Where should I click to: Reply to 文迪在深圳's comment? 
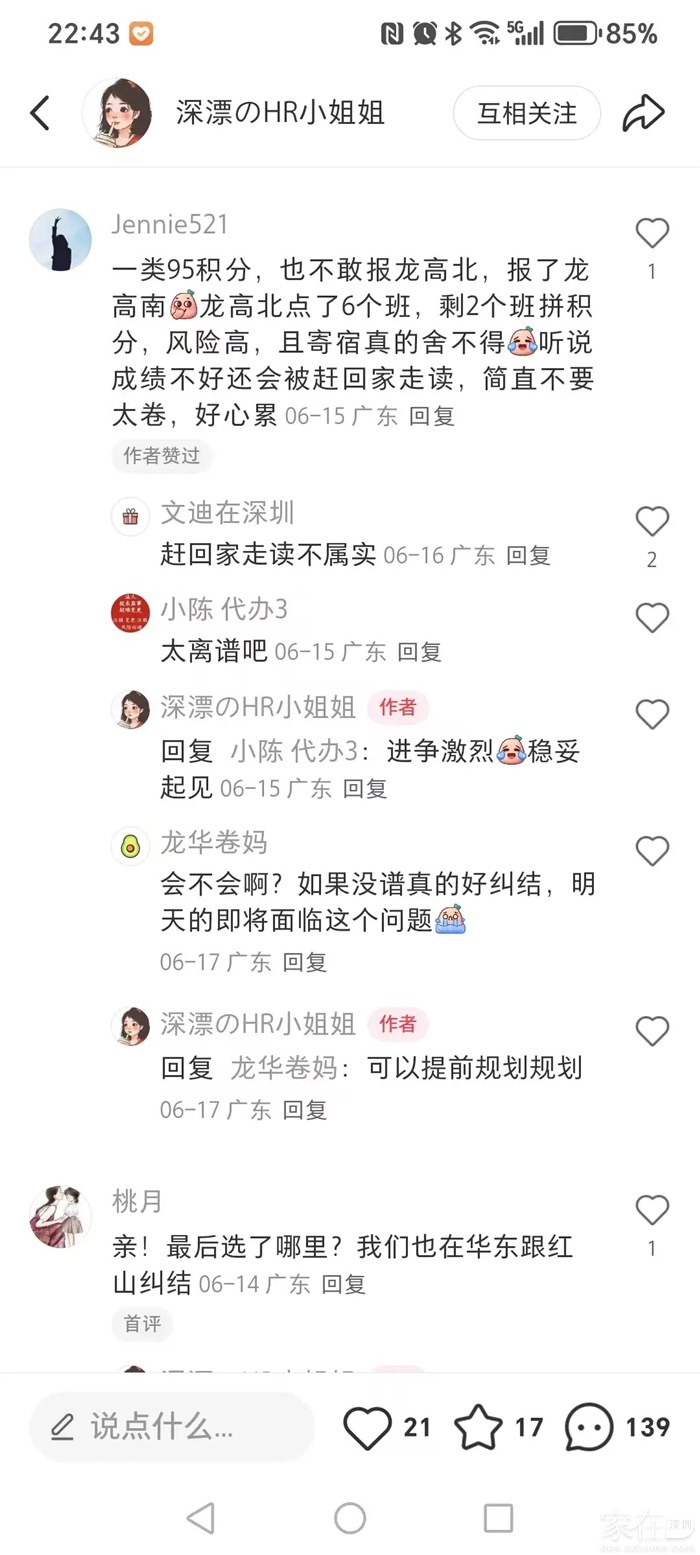coord(528,555)
